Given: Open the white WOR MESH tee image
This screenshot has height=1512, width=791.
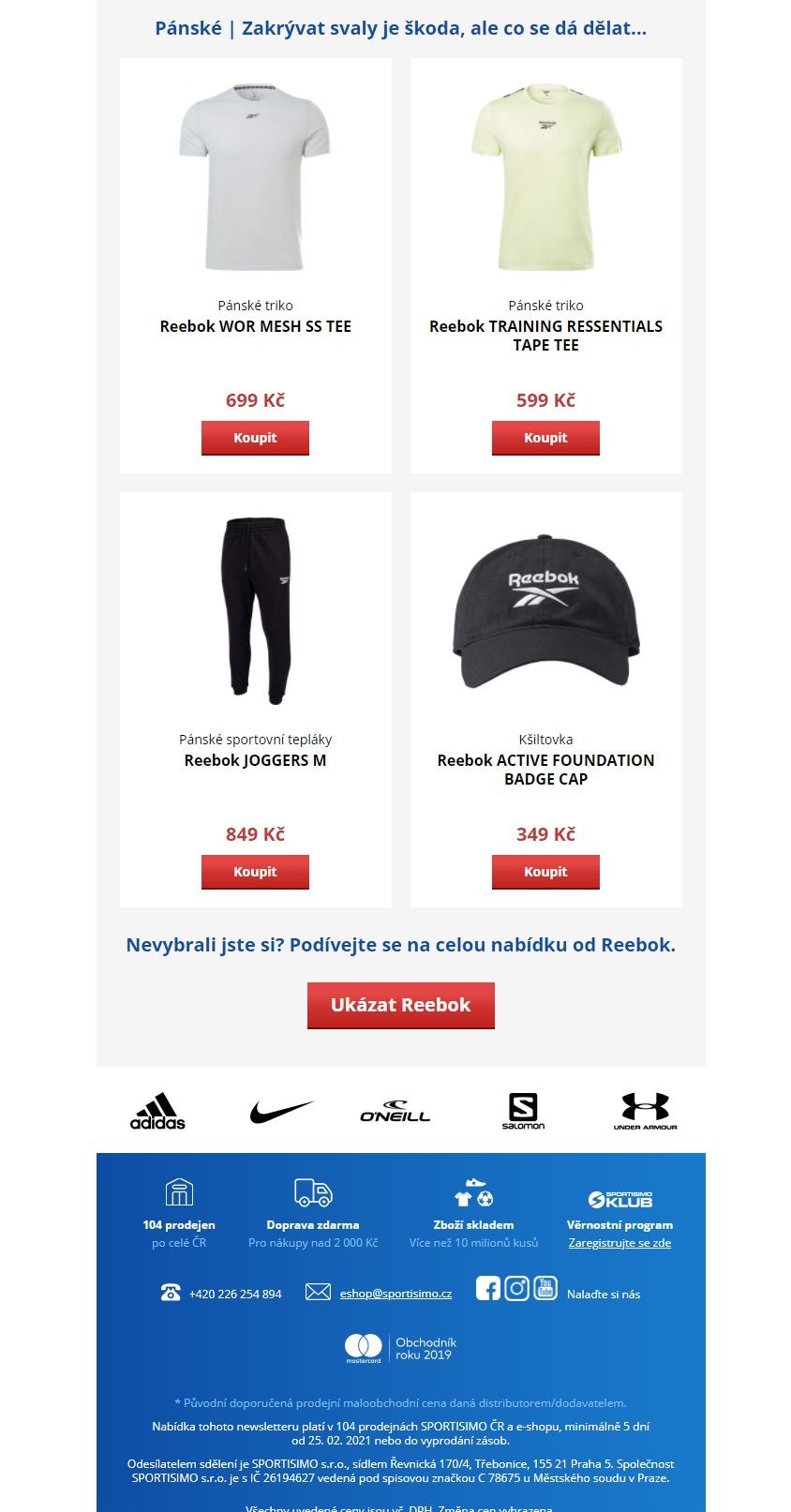Looking at the screenshot, I should (255, 177).
